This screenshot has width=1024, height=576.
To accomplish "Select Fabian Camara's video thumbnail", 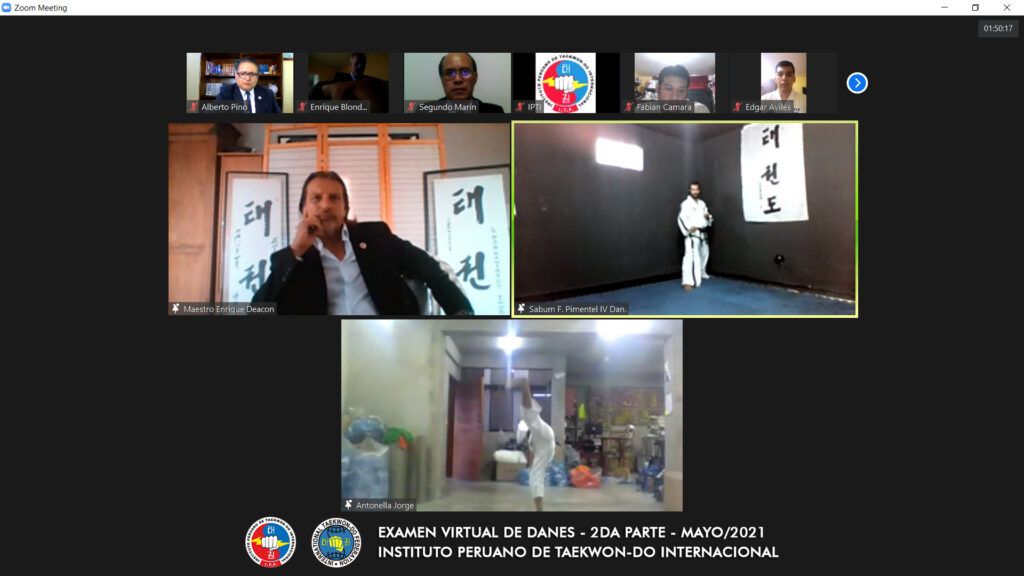I will 674,82.
